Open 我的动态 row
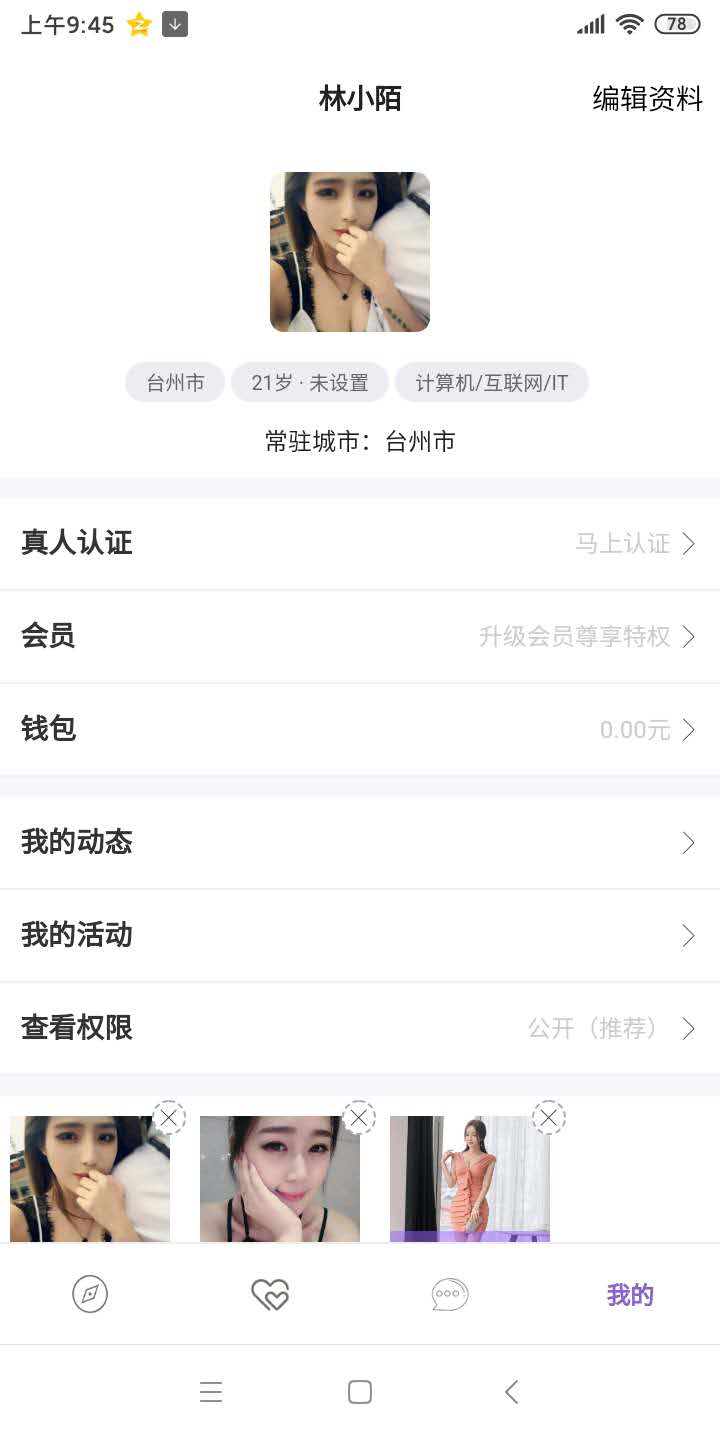Viewport: 720px width, 1440px height. click(x=360, y=842)
